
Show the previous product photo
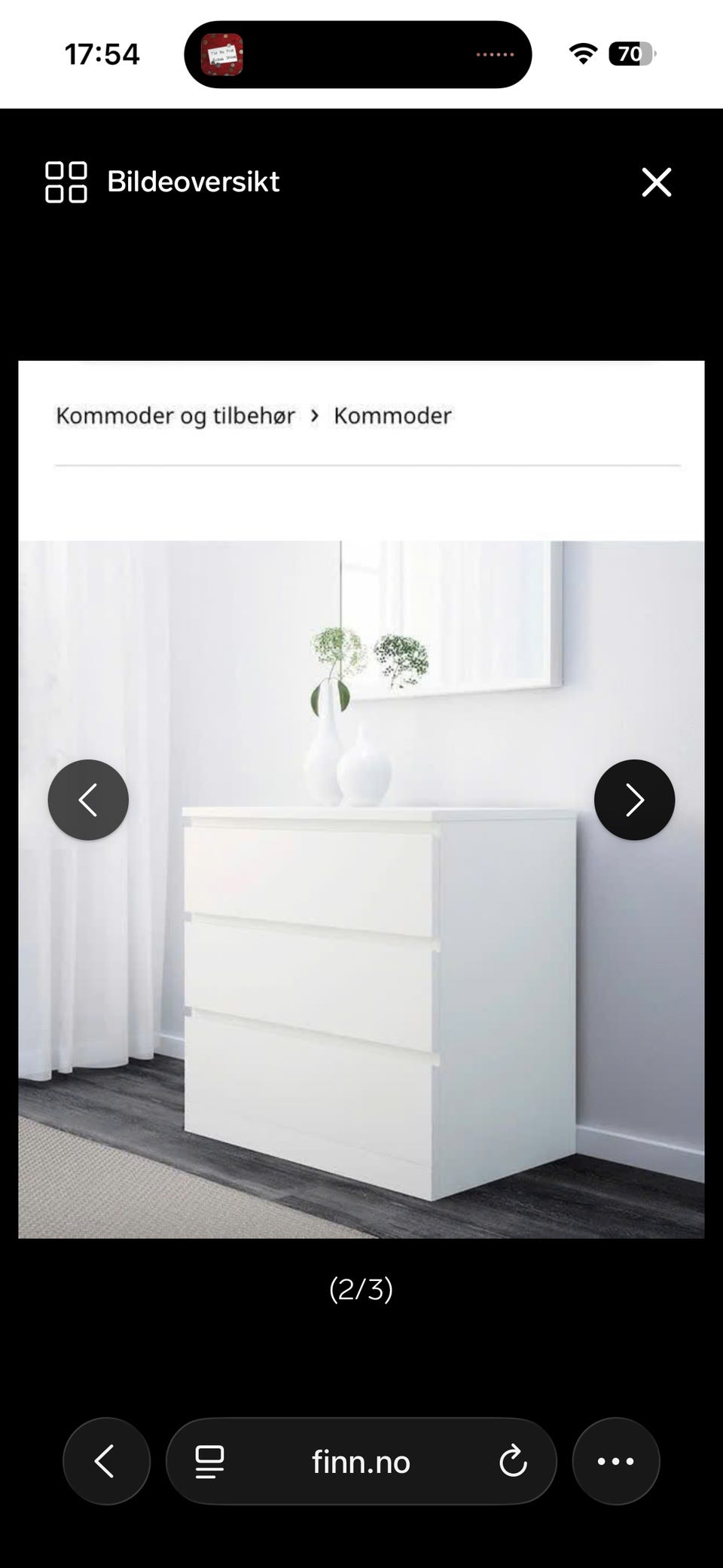pos(88,799)
